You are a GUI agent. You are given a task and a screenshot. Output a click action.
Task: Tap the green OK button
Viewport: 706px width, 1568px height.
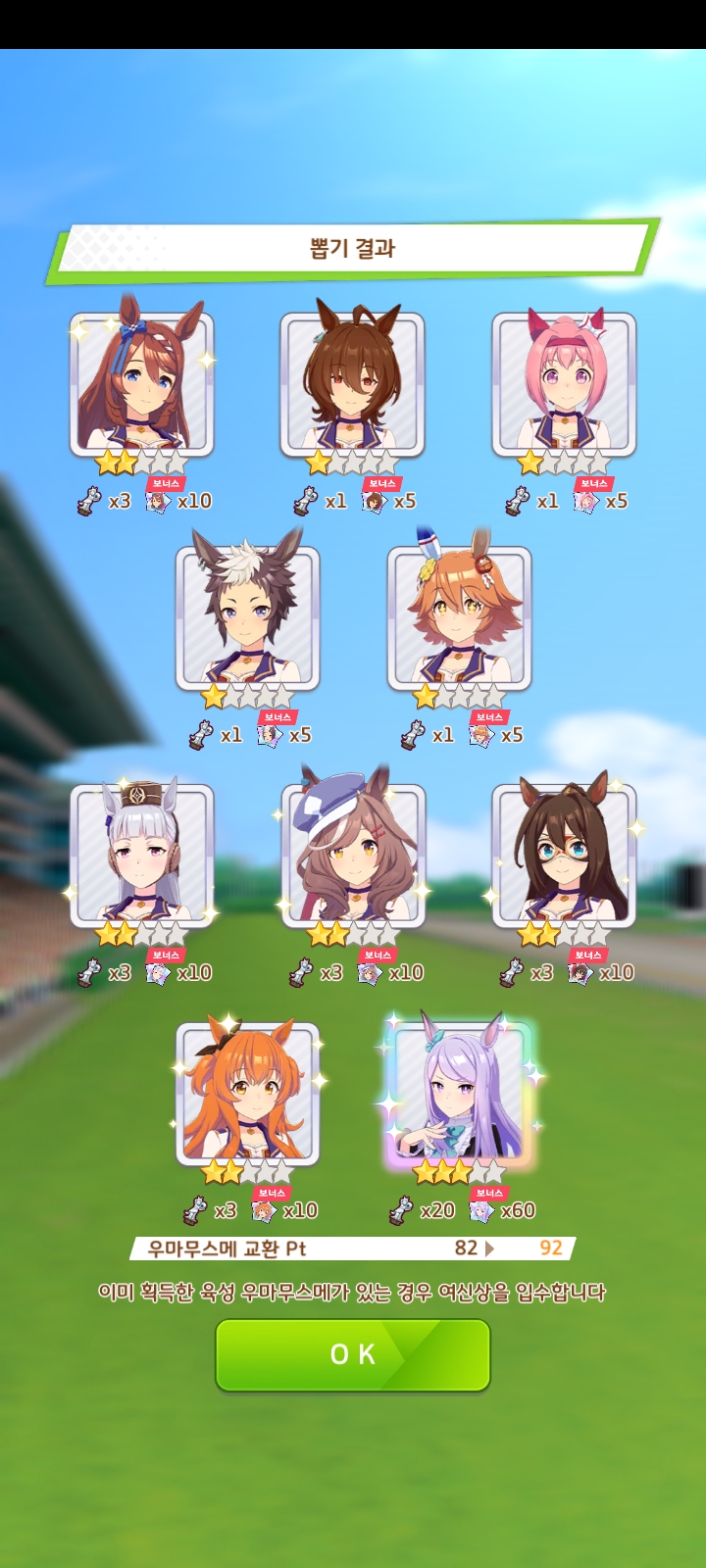coord(353,1354)
